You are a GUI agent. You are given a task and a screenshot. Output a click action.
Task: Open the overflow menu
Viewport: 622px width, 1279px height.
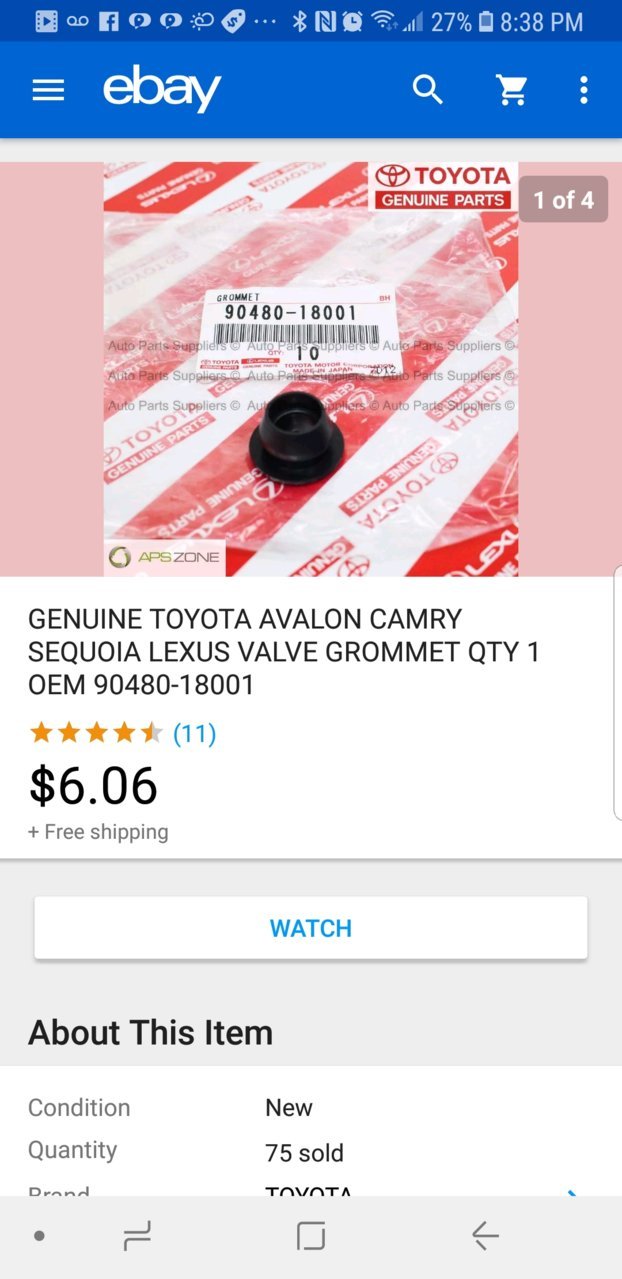click(x=584, y=90)
